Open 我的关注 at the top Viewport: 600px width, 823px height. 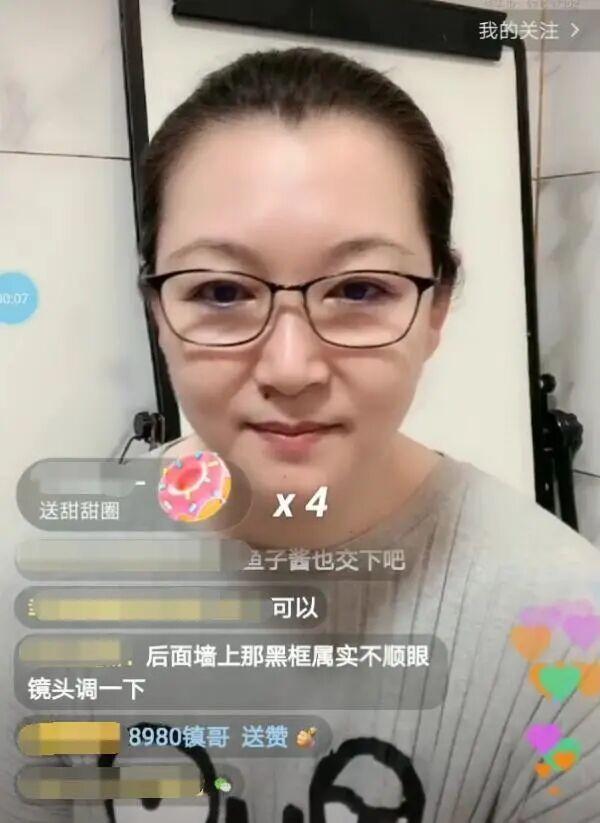528,30
